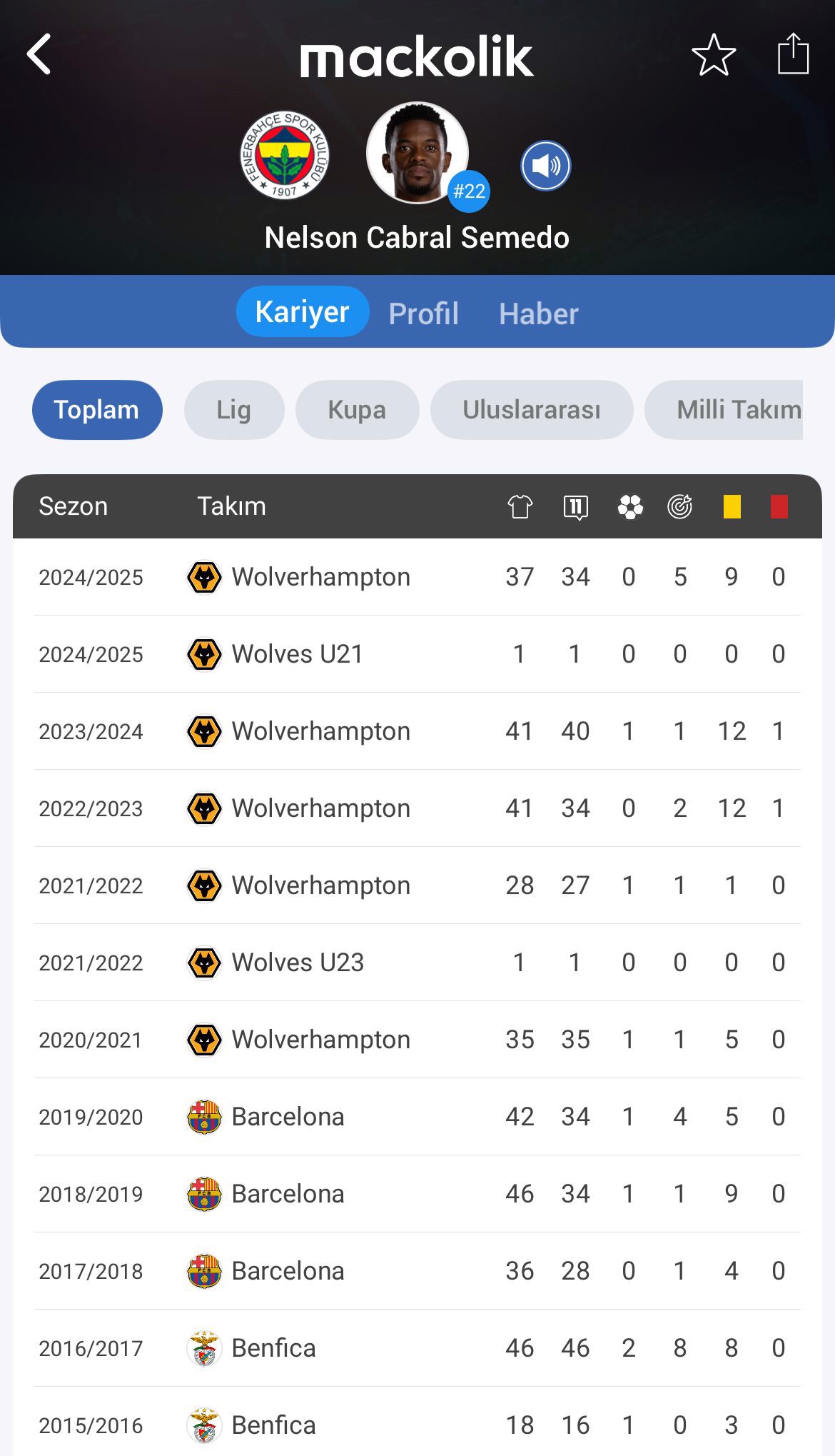Open the 2016/2017 Benfica row

(x=417, y=1348)
